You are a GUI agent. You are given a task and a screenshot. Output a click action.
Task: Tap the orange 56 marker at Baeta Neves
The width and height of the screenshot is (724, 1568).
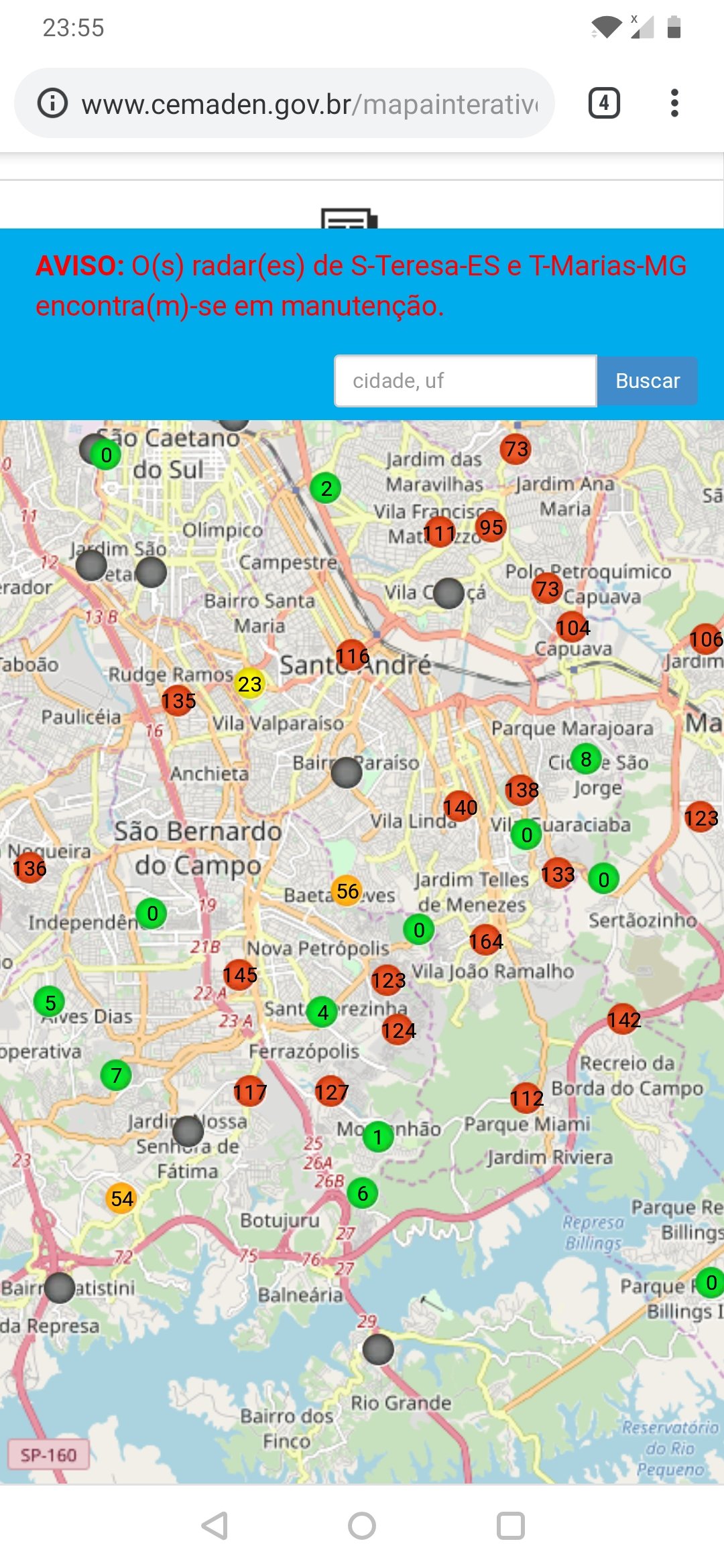[x=347, y=891]
